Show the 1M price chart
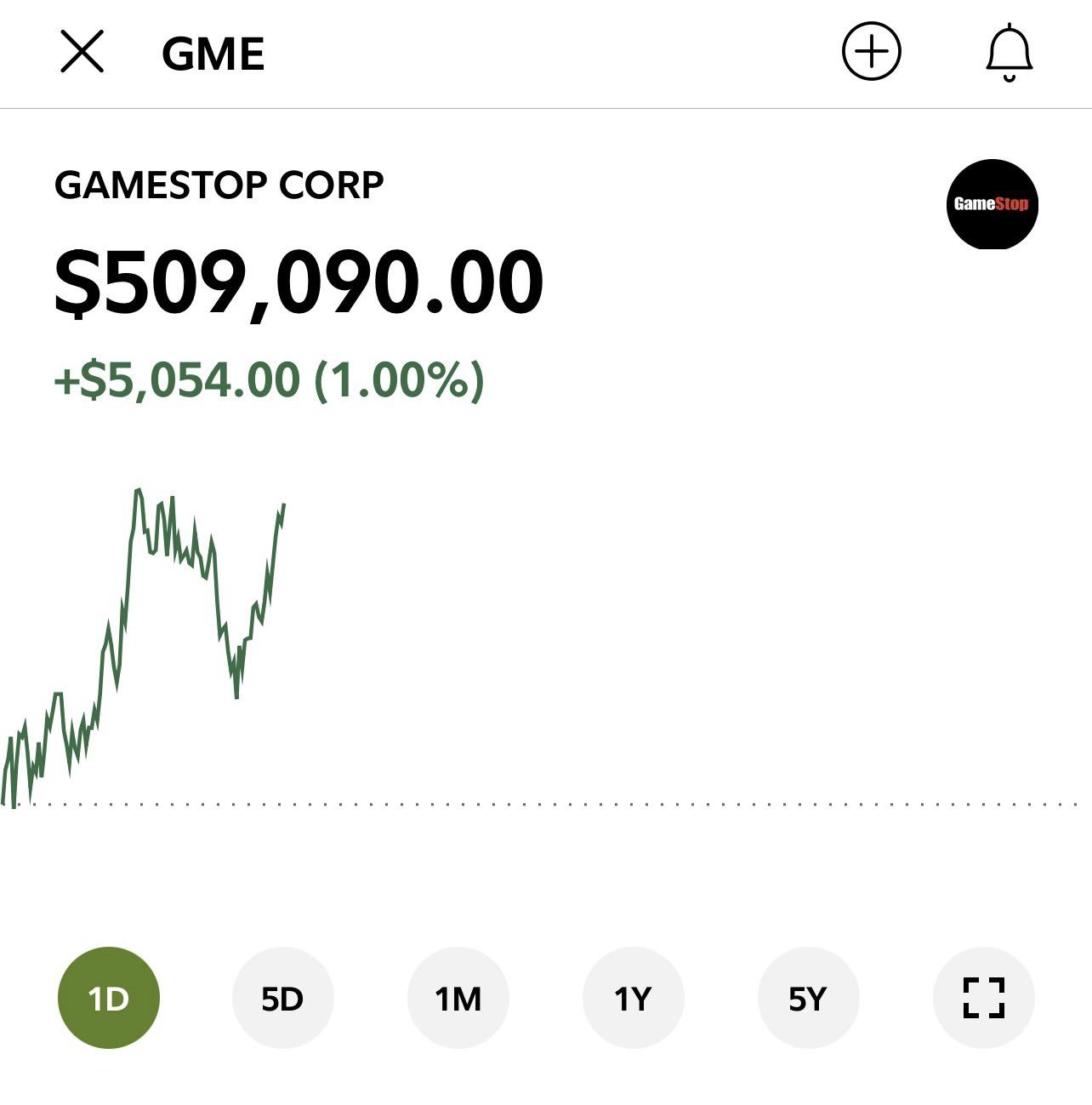The width and height of the screenshot is (1092, 1105). coord(458,998)
